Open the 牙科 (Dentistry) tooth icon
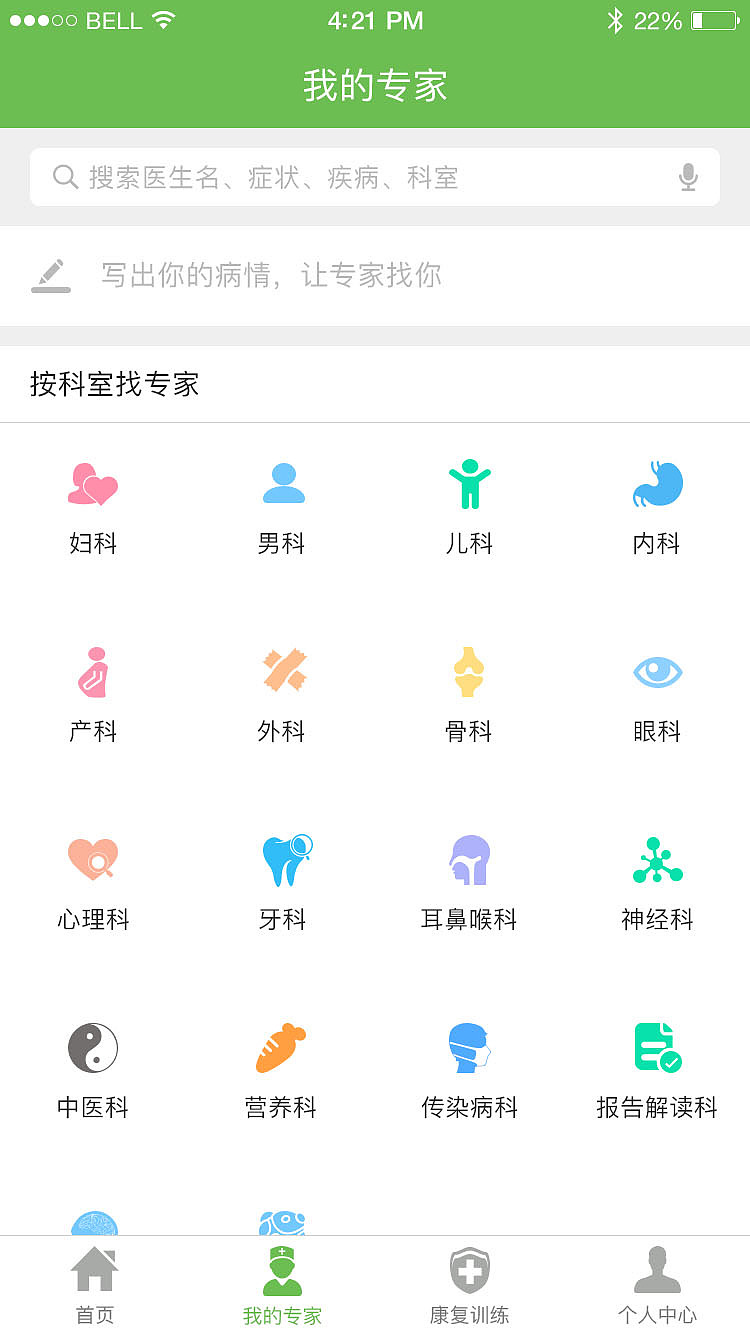Viewport: 750px width, 1334px height. tap(282, 858)
